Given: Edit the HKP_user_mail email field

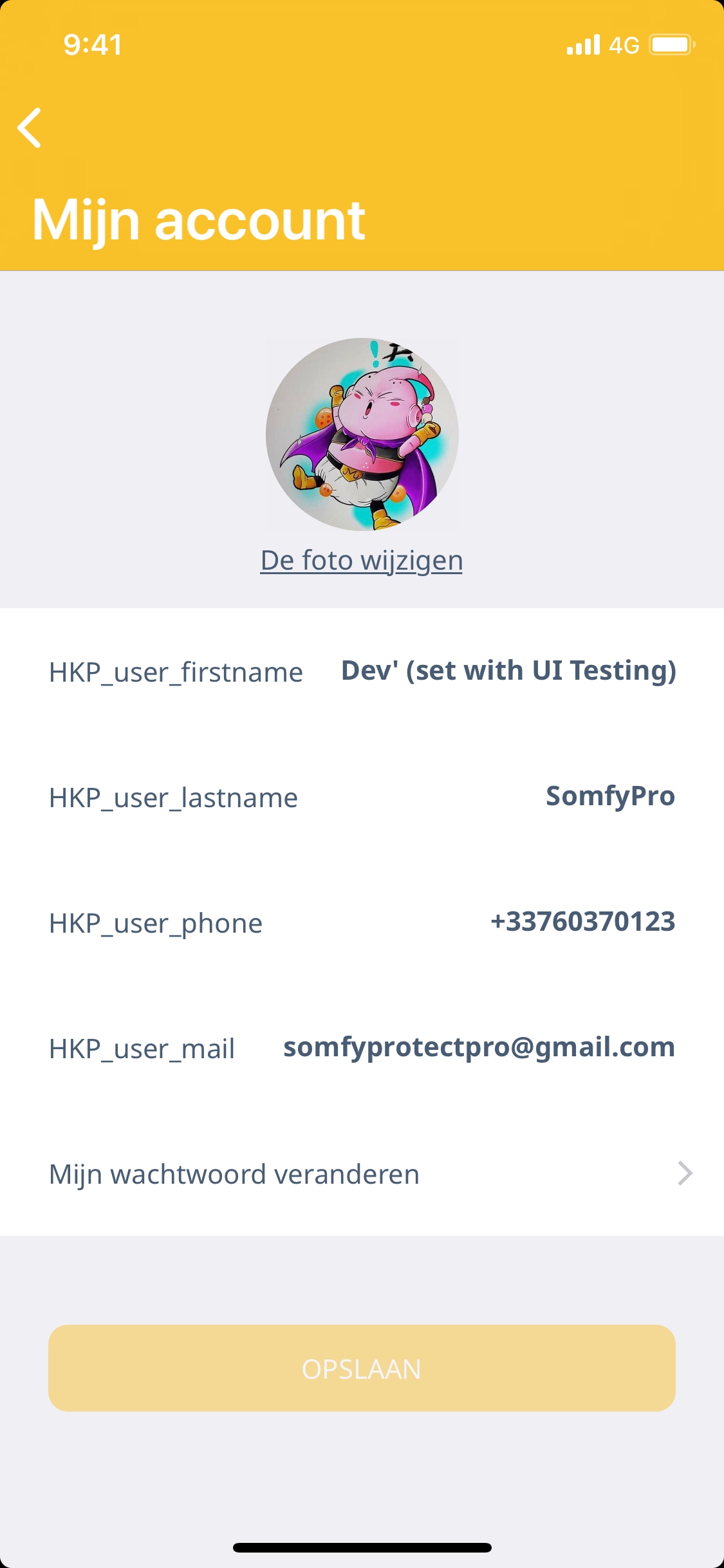Looking at the screenshot, I should coord(479,1047).
